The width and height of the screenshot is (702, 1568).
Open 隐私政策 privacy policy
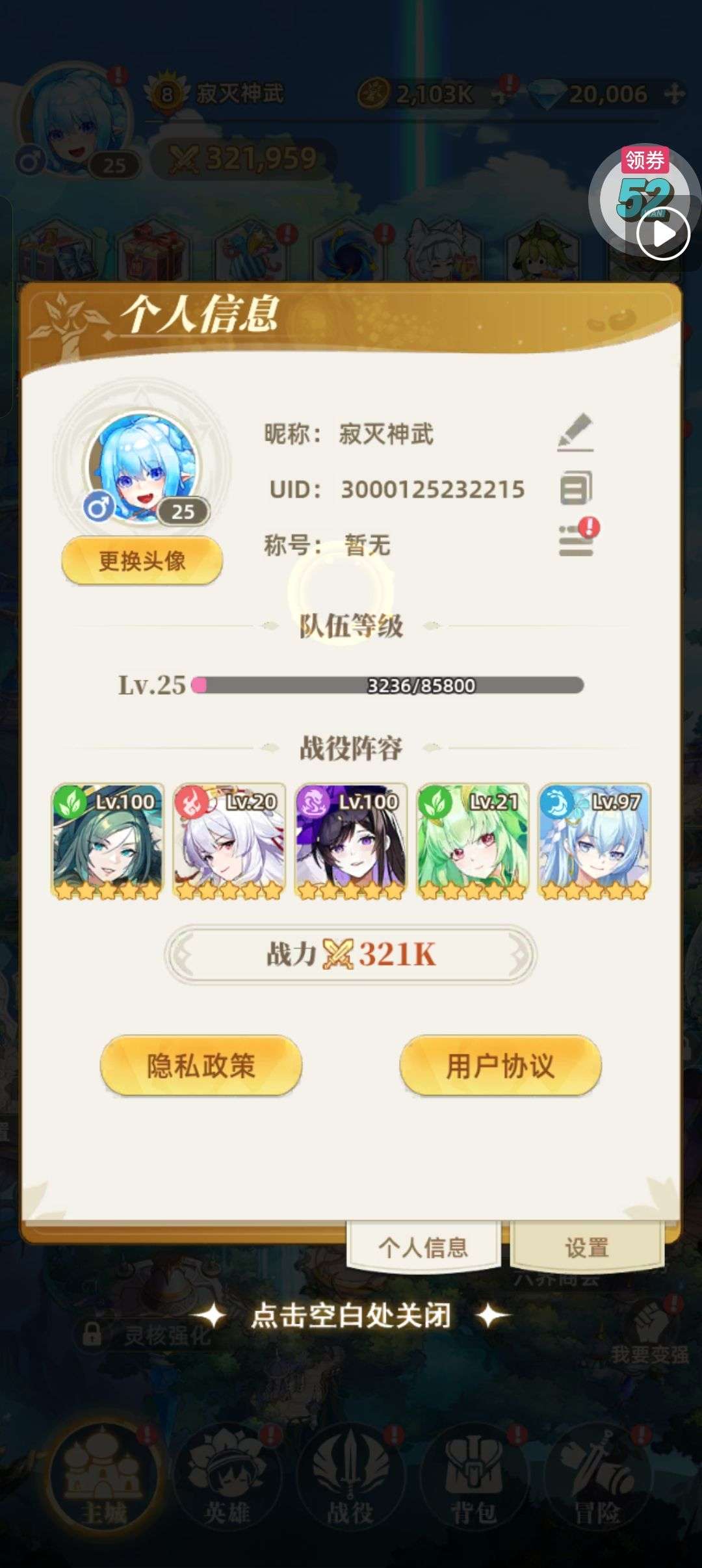coord(201,1065)
